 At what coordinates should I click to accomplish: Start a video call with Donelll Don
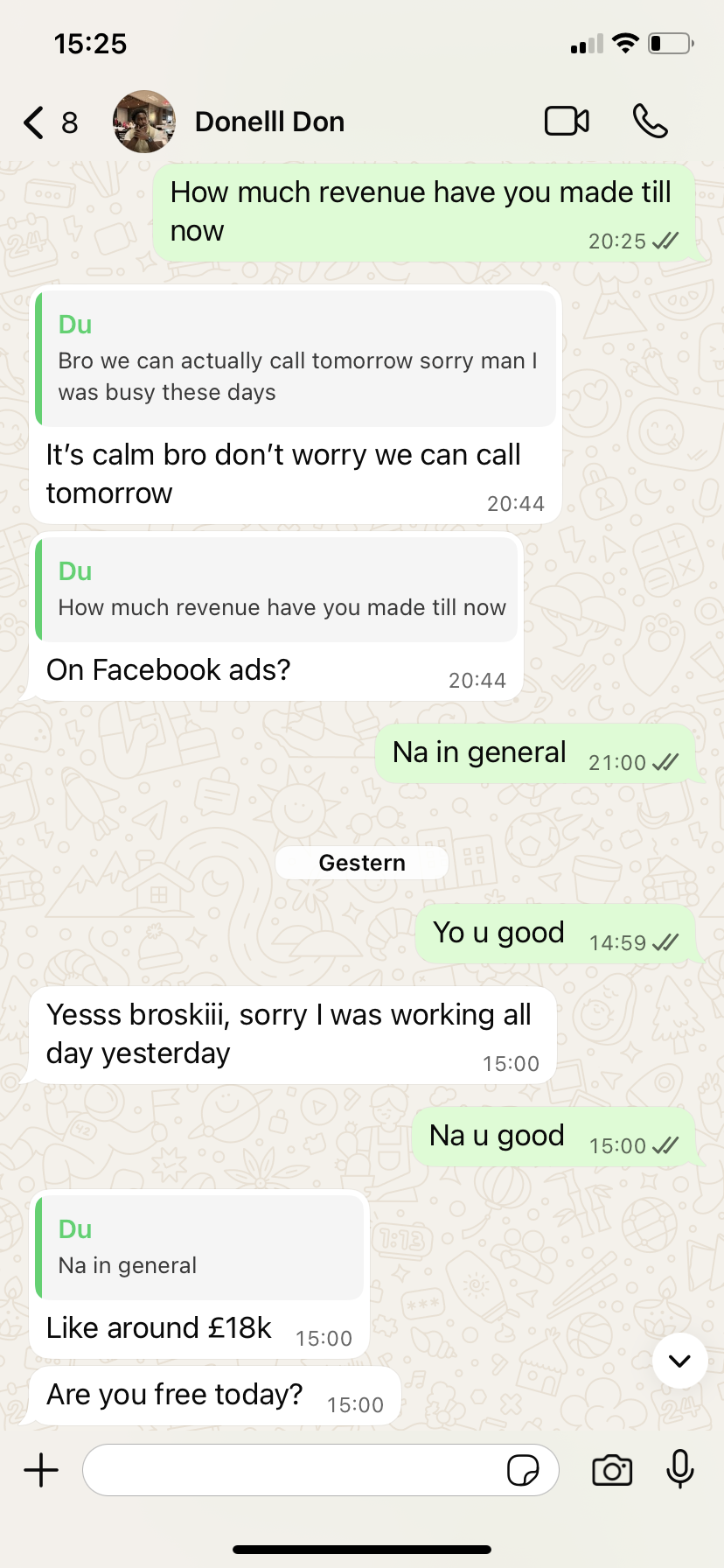coord(567,122)
